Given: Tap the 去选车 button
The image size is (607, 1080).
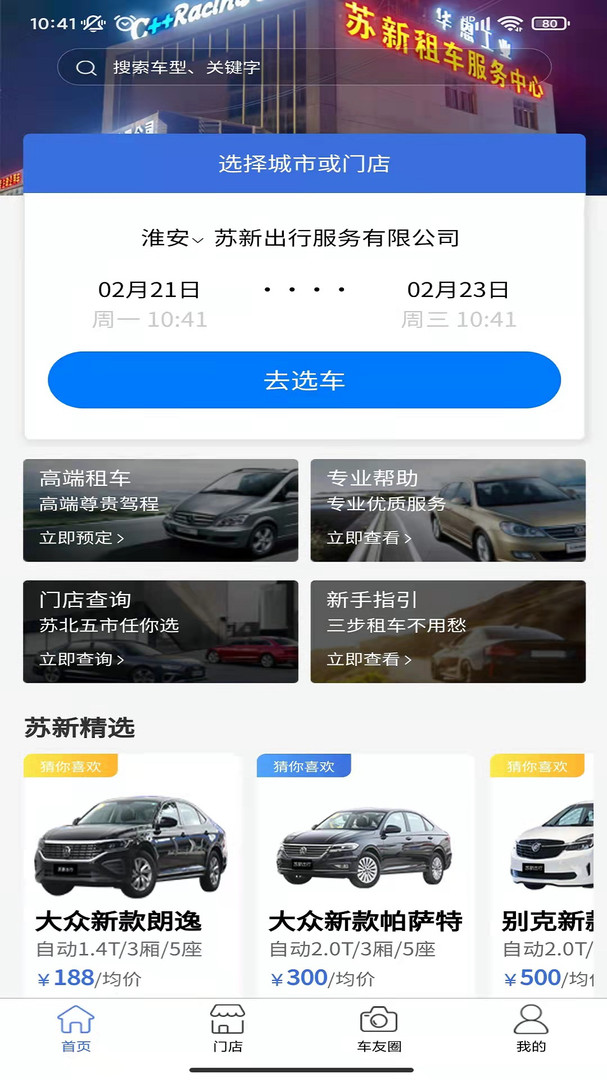Looking at the screenshot, I should (x=304, y=380).
